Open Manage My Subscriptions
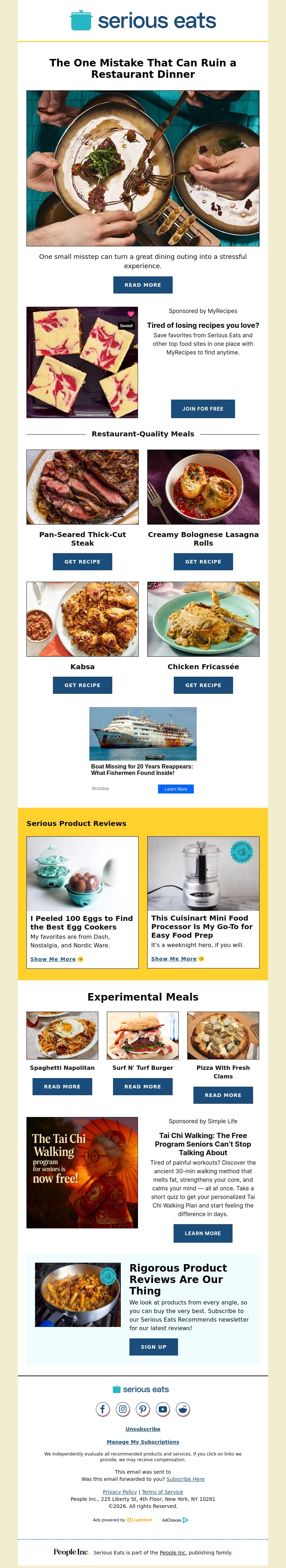 [x=143, y=1441]
